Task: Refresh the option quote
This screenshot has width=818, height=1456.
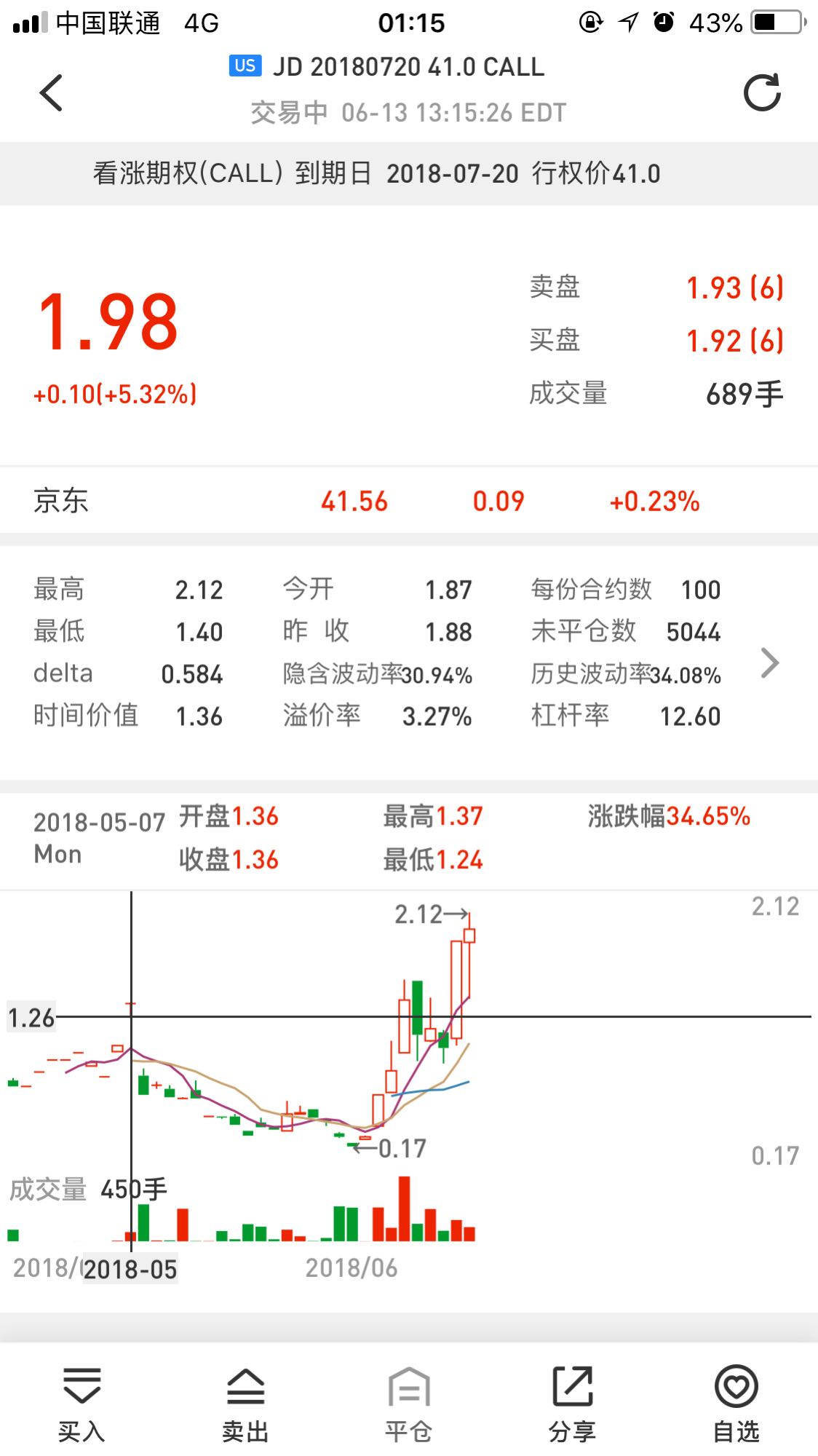Action: point(762,92)
